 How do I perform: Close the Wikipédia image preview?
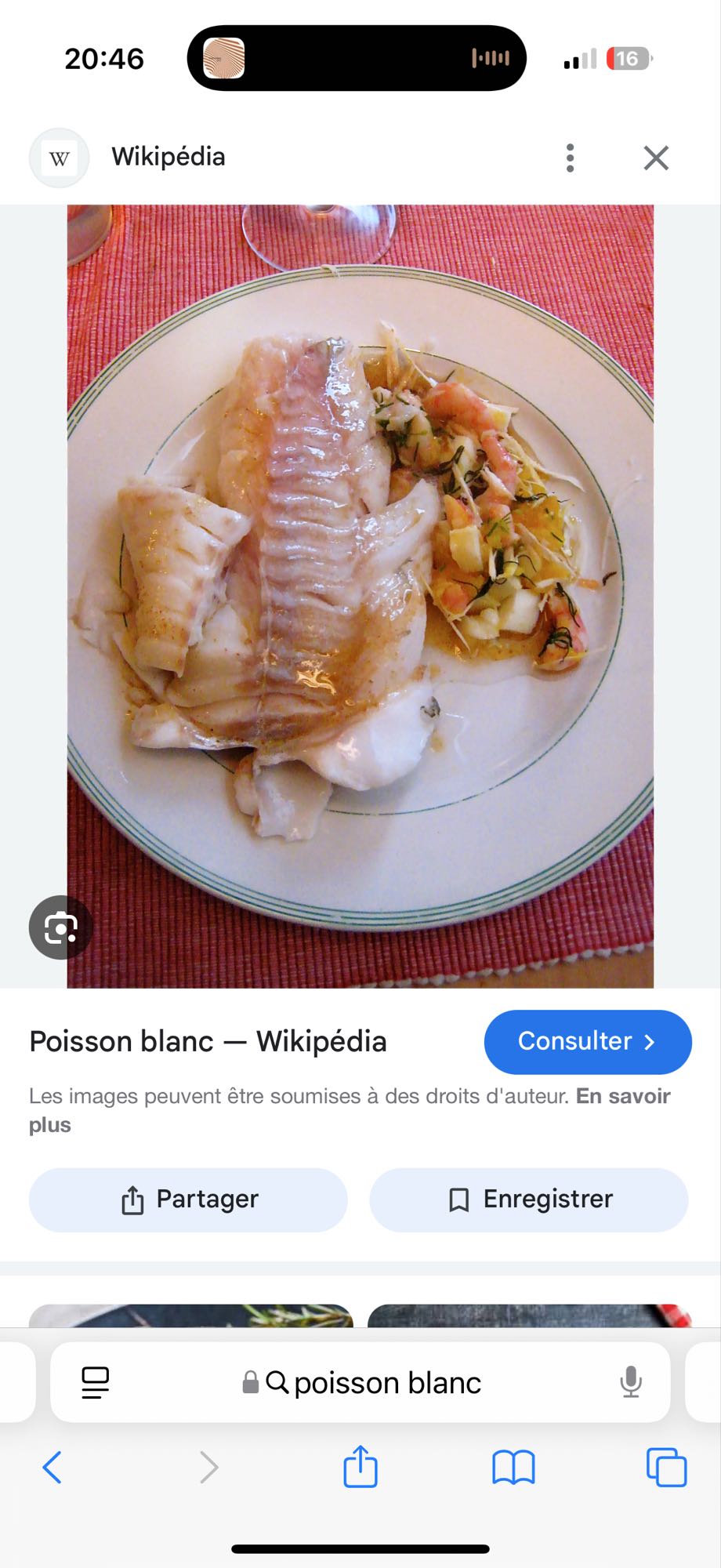coord(656,158)
